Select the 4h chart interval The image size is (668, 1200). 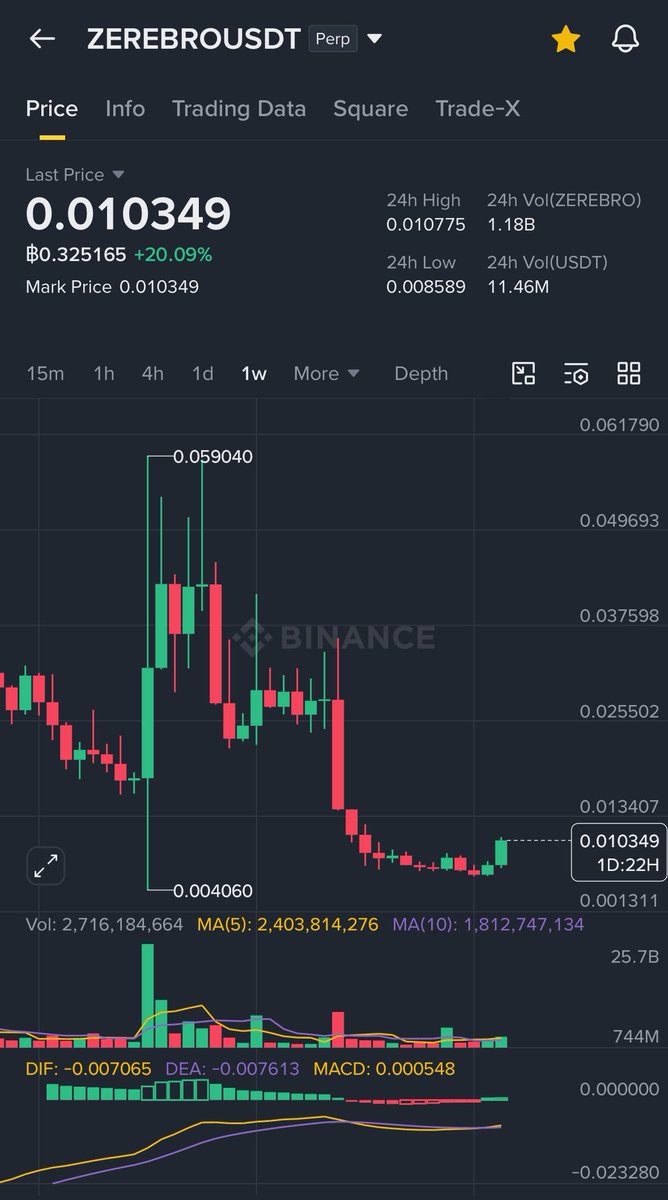153,374
